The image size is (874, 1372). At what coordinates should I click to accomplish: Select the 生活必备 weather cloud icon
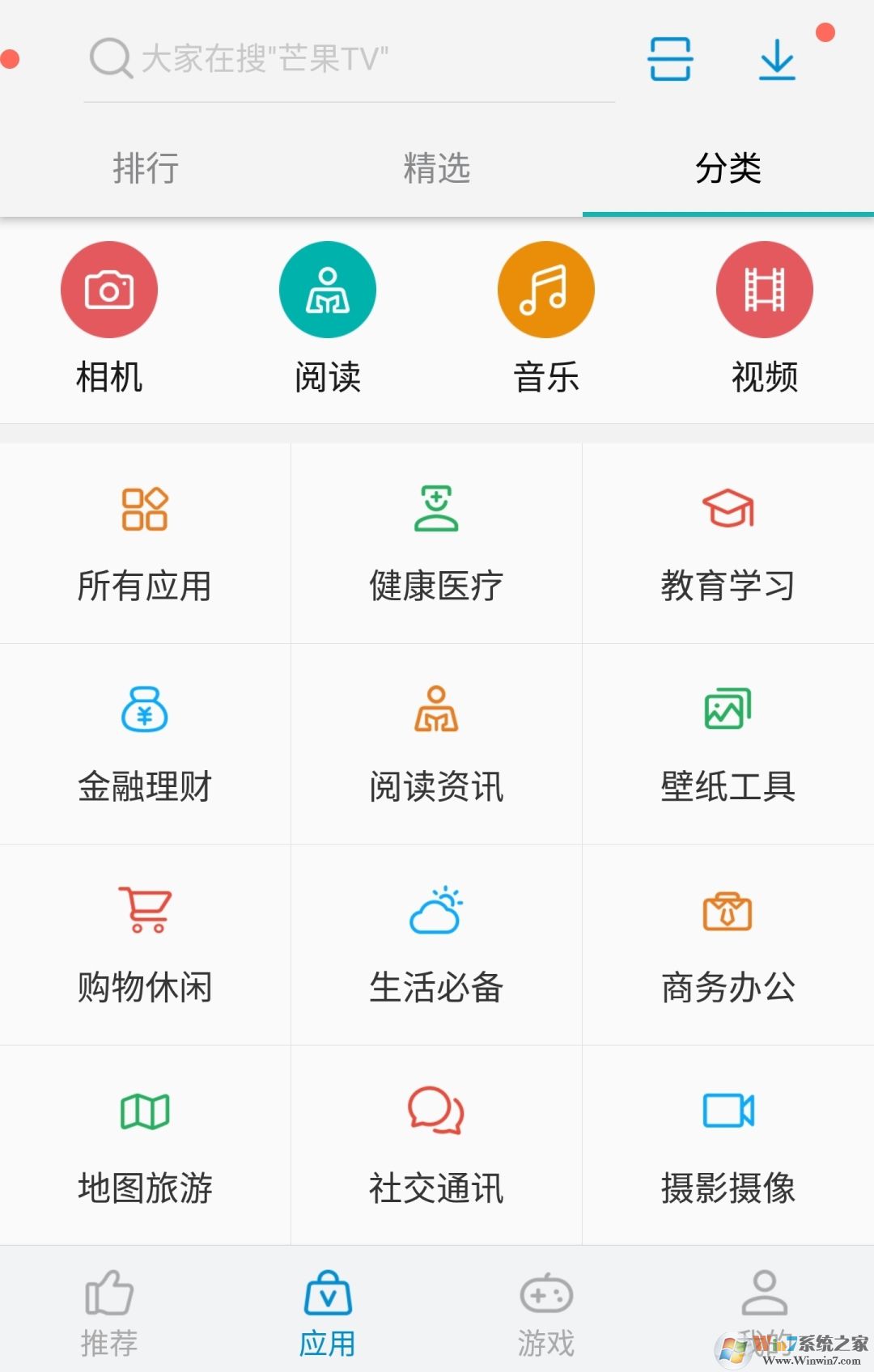coord(436,908)
